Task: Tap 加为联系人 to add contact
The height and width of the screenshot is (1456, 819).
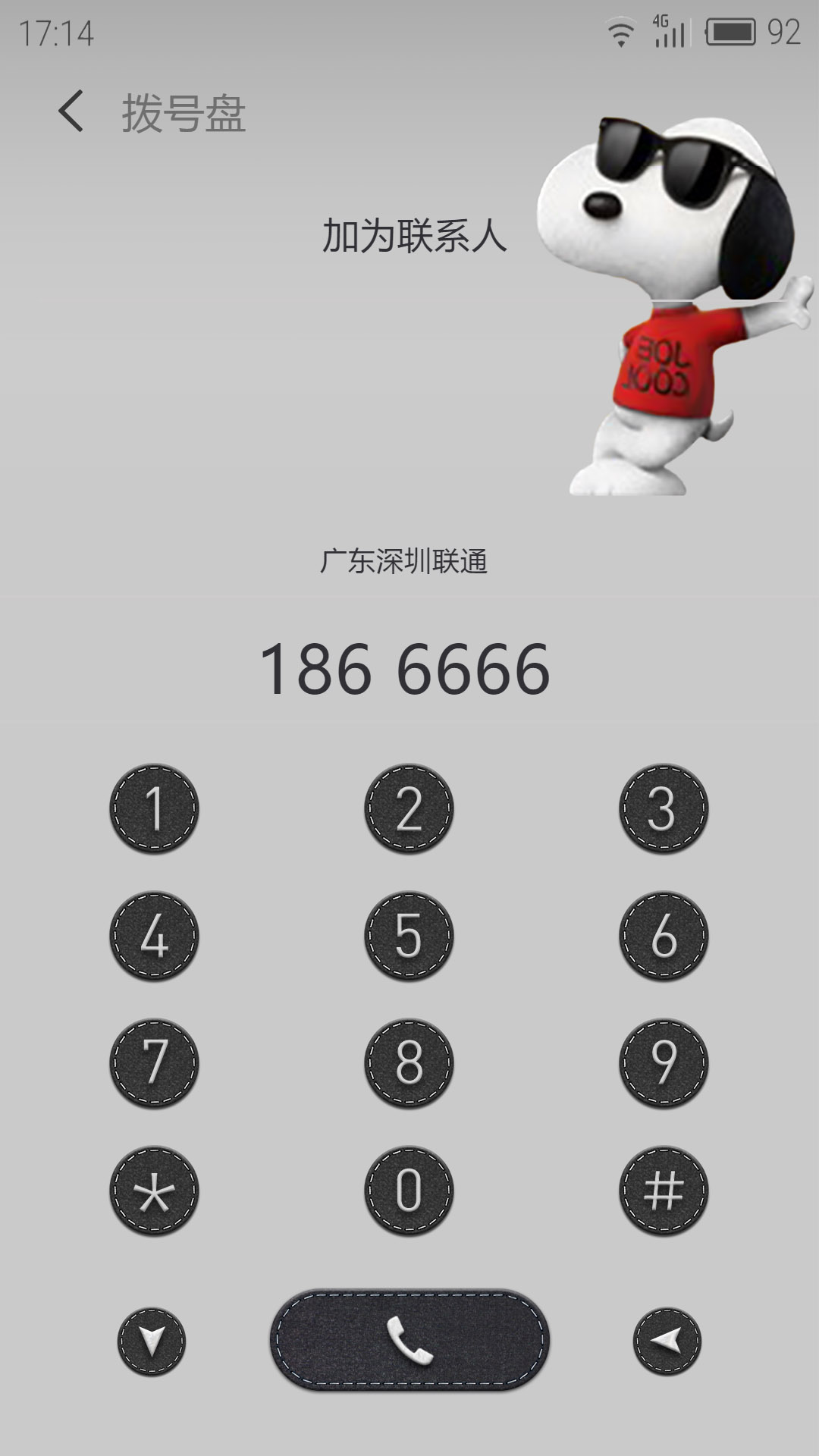Action: [415, 236]
